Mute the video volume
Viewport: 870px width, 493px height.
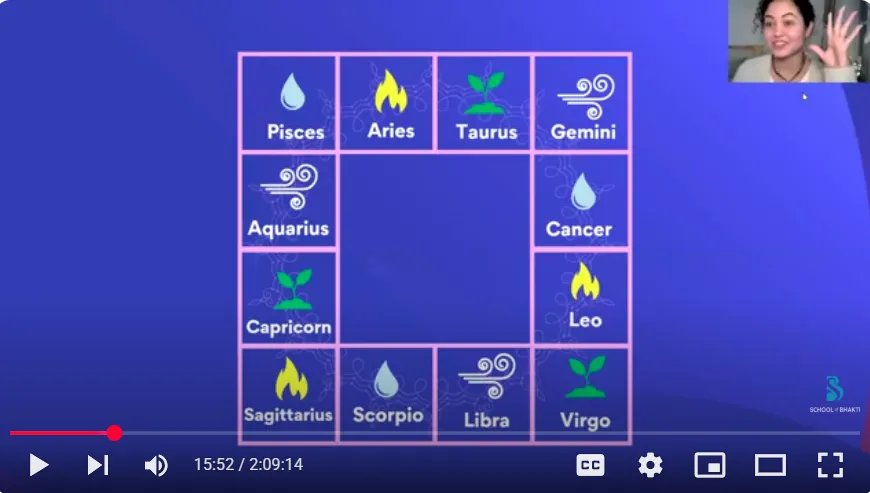(156, 465)
